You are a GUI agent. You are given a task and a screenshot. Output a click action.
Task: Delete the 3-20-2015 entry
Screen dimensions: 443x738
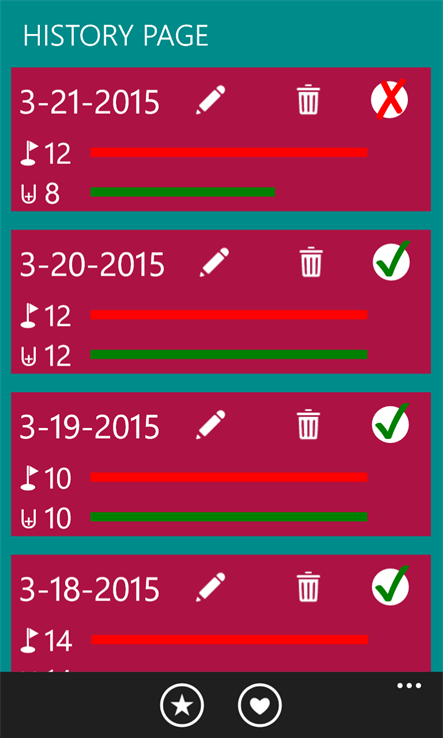[311, 262]
